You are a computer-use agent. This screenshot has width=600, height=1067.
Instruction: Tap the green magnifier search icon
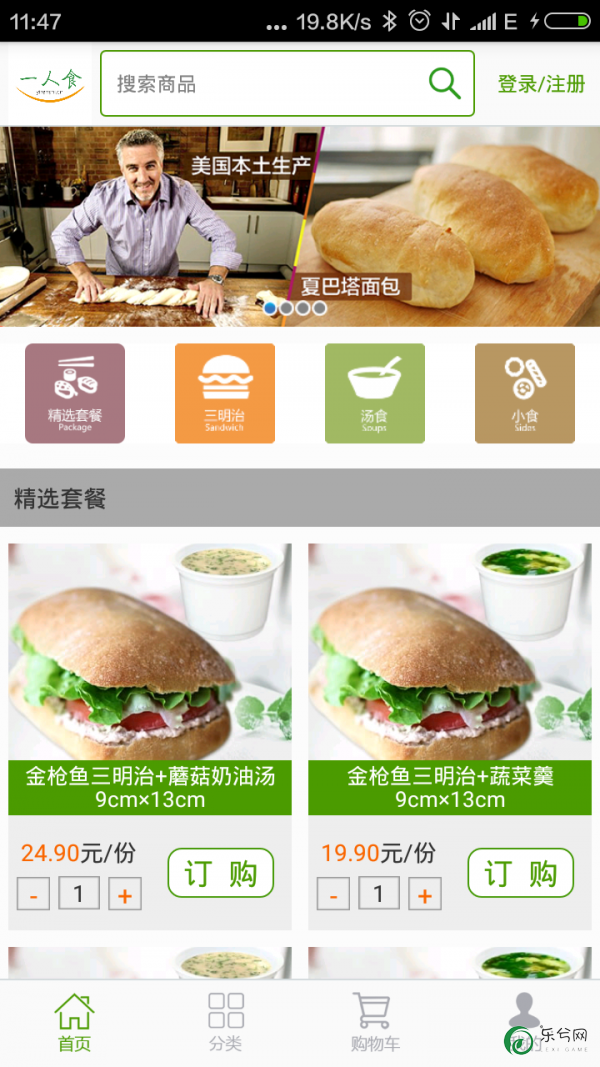pos(445,84)
